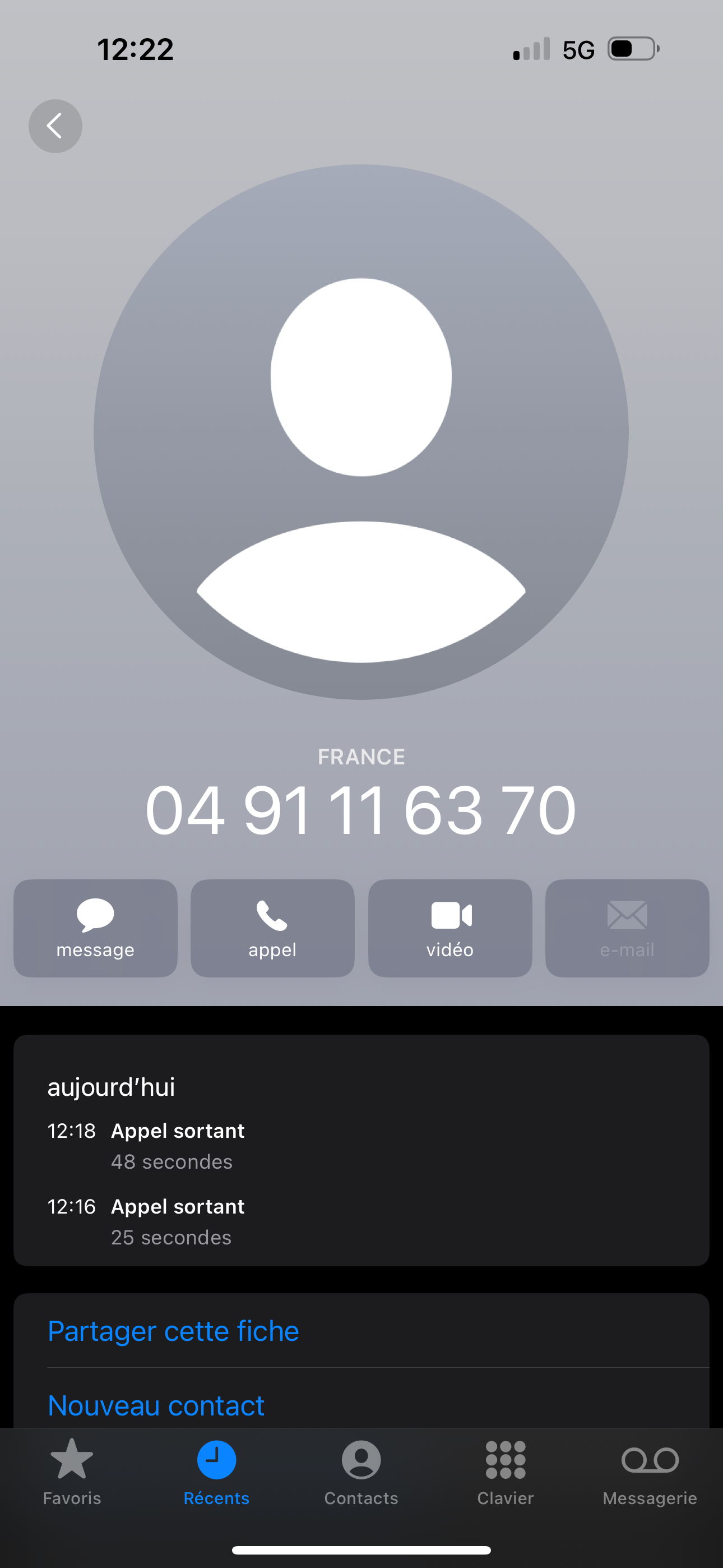Switch to the Contacts tab
723x1568 pixels.
tap(361, 1472)
